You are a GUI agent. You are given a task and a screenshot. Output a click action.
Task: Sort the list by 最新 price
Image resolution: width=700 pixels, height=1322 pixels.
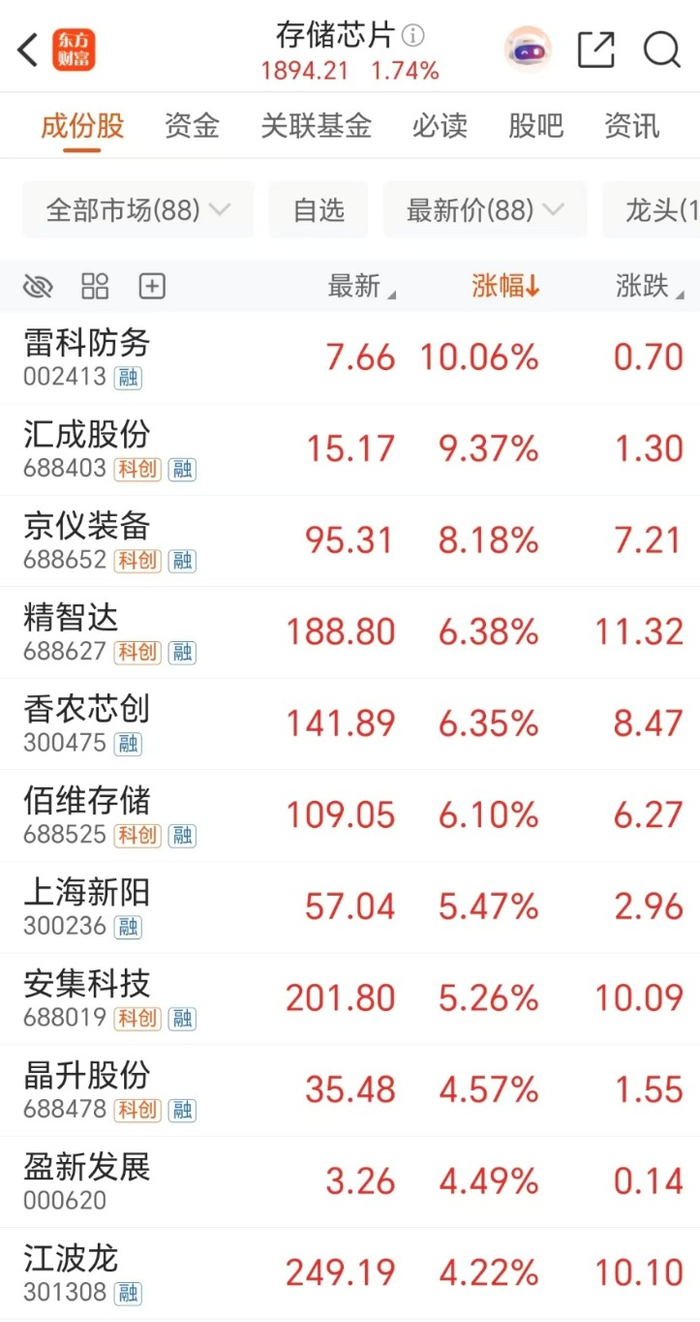point(361,287)
